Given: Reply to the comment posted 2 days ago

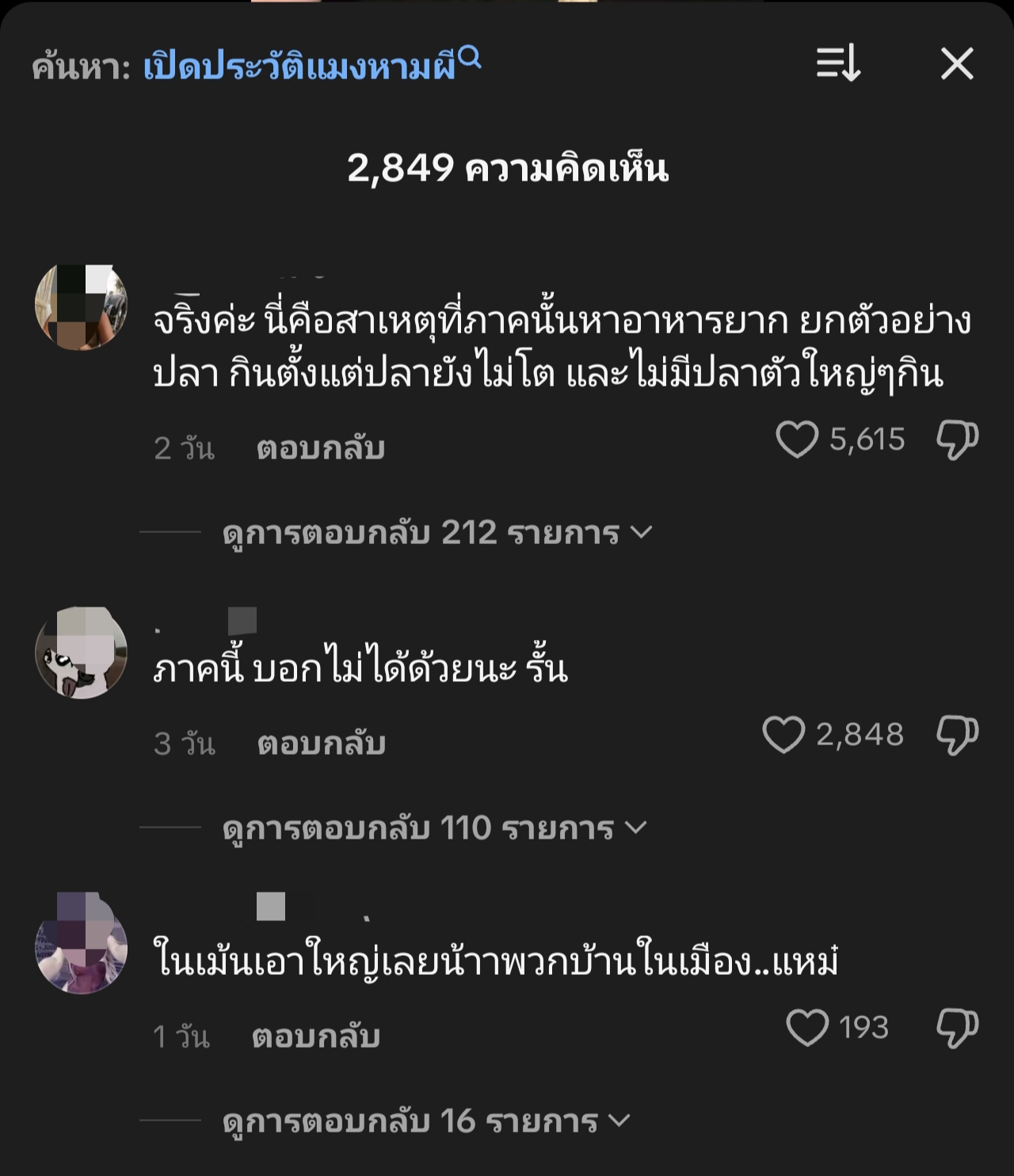Looking at the screenshot, I should pos(320,448).
